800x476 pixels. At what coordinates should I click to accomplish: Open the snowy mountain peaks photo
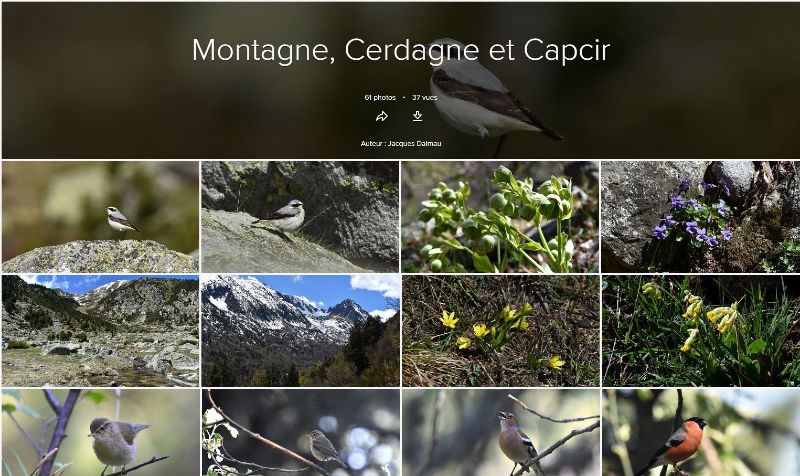(x=300, y=331)
